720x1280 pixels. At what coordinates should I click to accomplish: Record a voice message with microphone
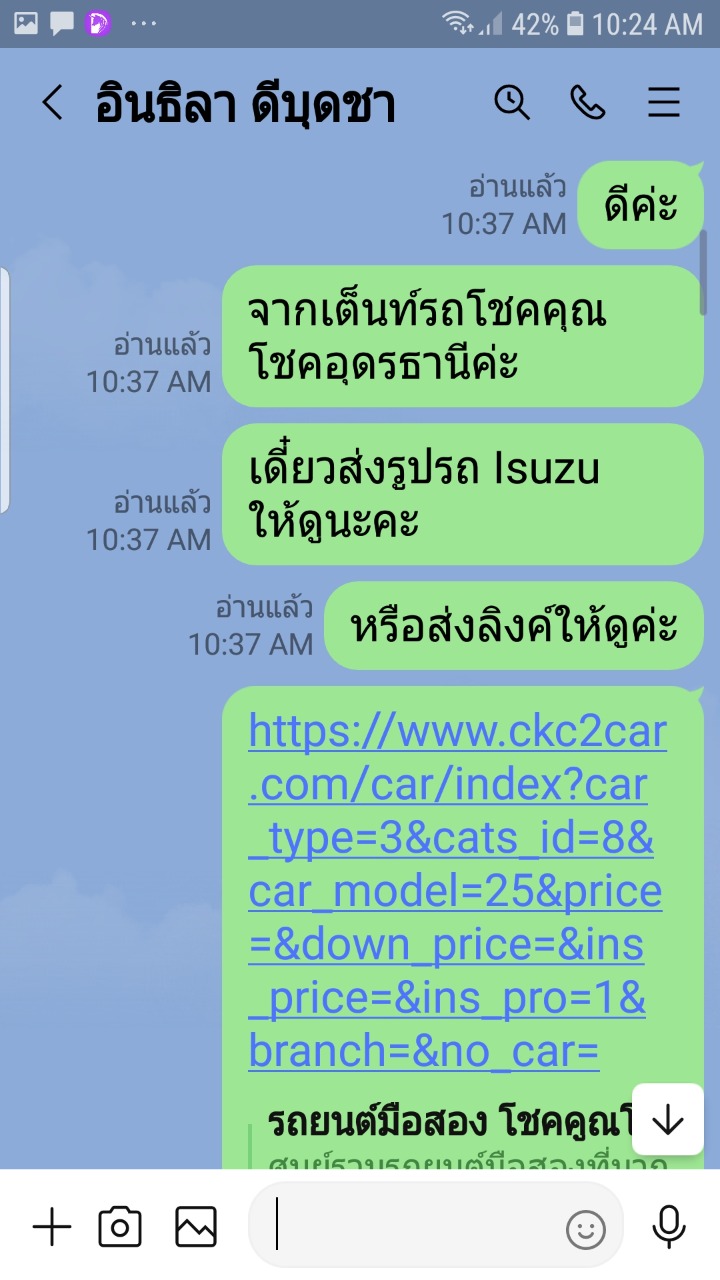point(668,1227)
